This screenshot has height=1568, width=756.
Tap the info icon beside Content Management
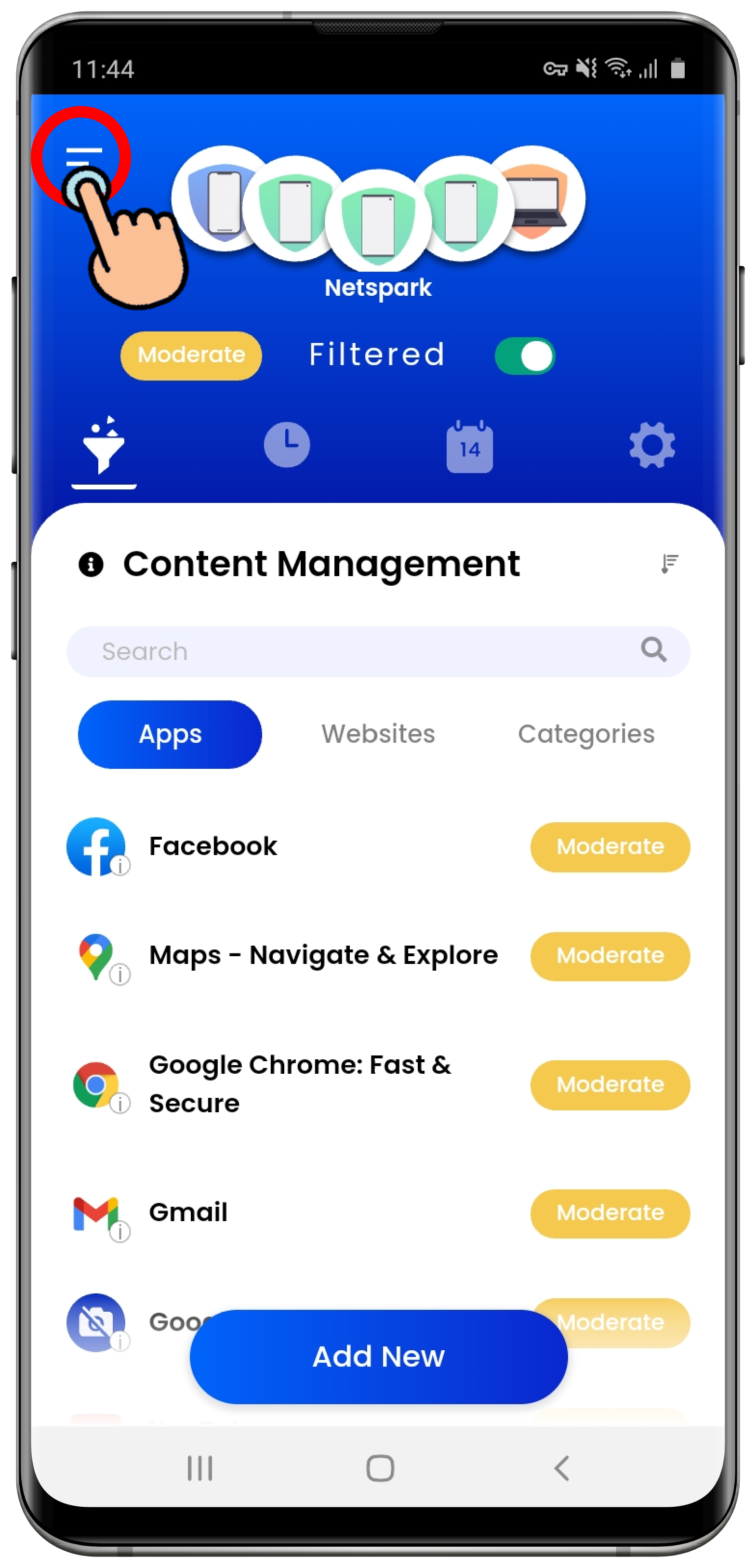[x=91, y=564]
